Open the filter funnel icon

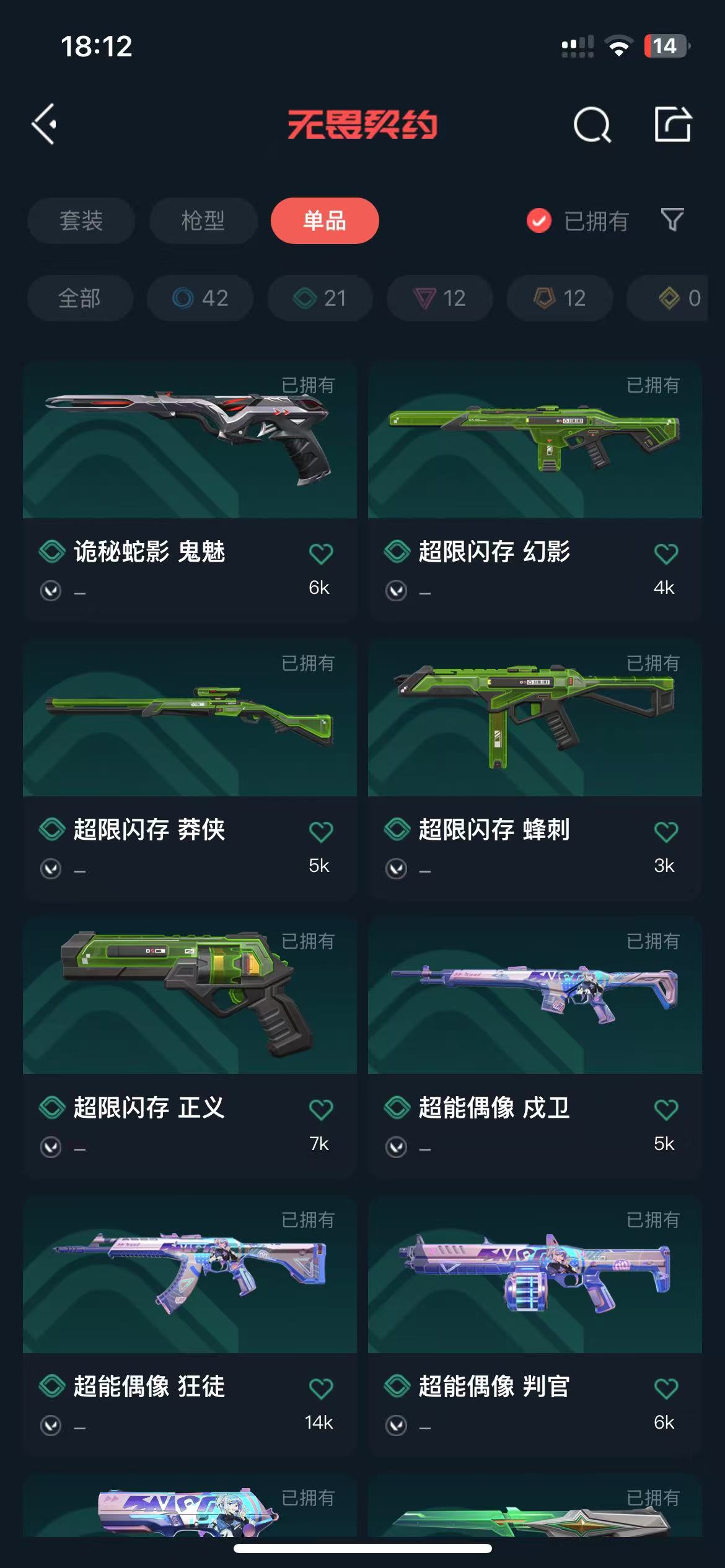pyautogui.click(x=672, y=220)
